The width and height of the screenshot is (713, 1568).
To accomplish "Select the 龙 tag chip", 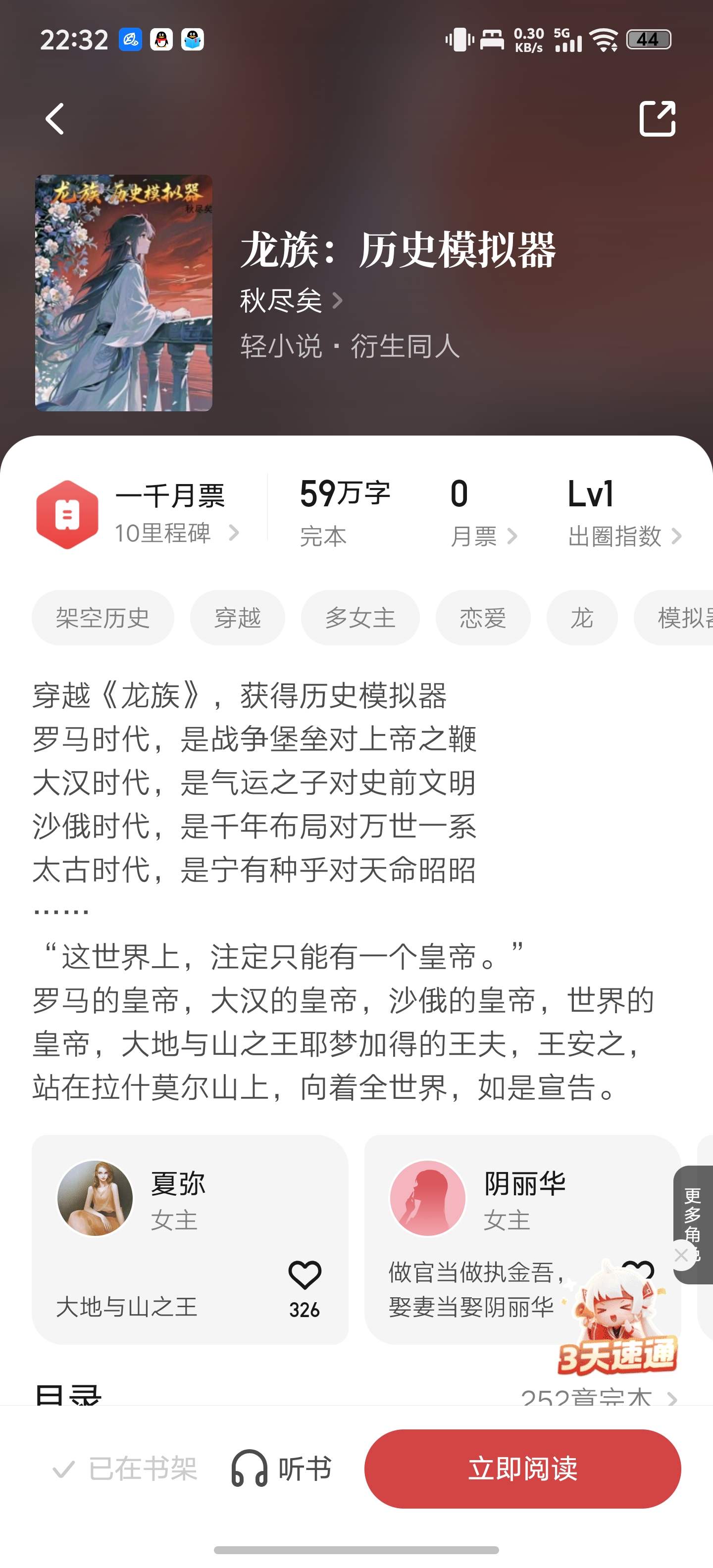I will pos(581,618).
